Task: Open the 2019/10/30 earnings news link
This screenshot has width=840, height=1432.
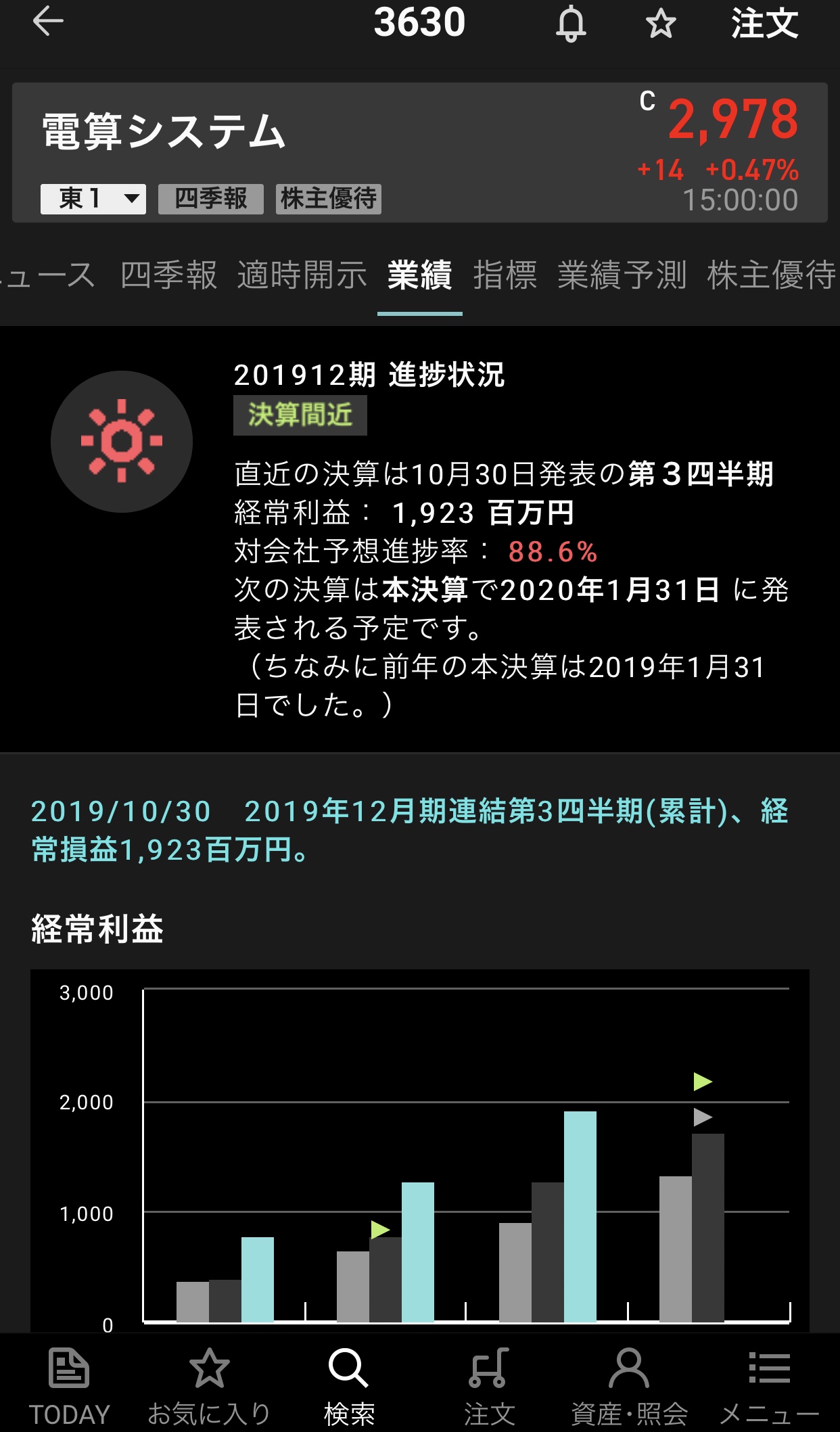Action: pyautogui.click(x=409, y=830)
